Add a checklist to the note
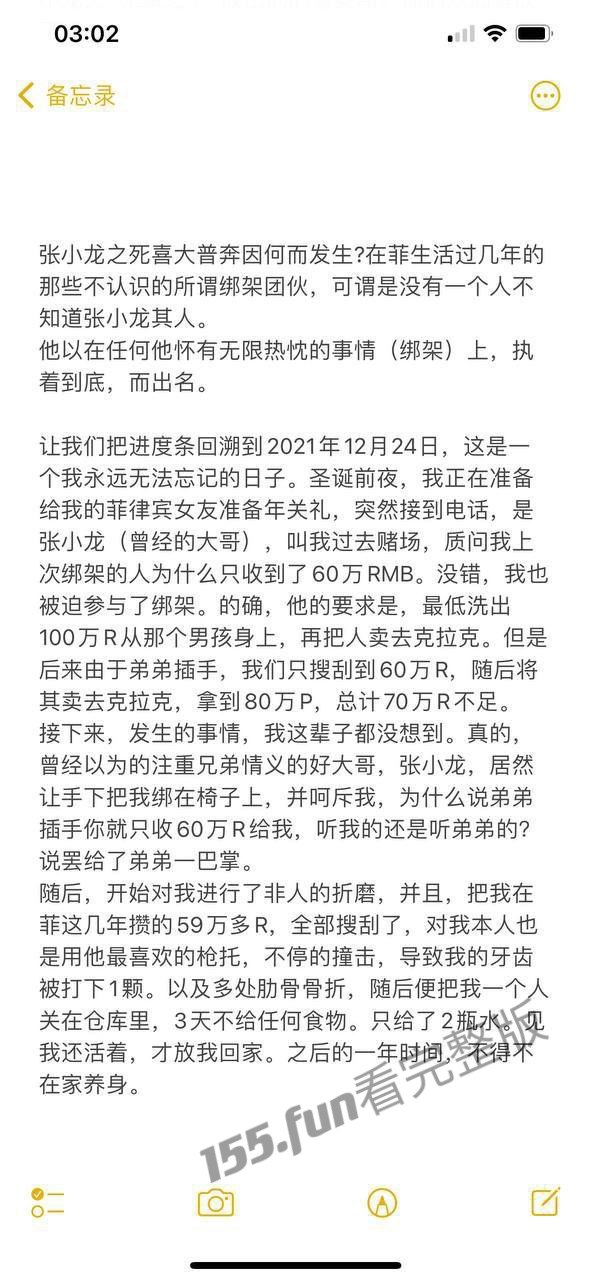Screen dimensions: 591x1280 (47, 1202)
